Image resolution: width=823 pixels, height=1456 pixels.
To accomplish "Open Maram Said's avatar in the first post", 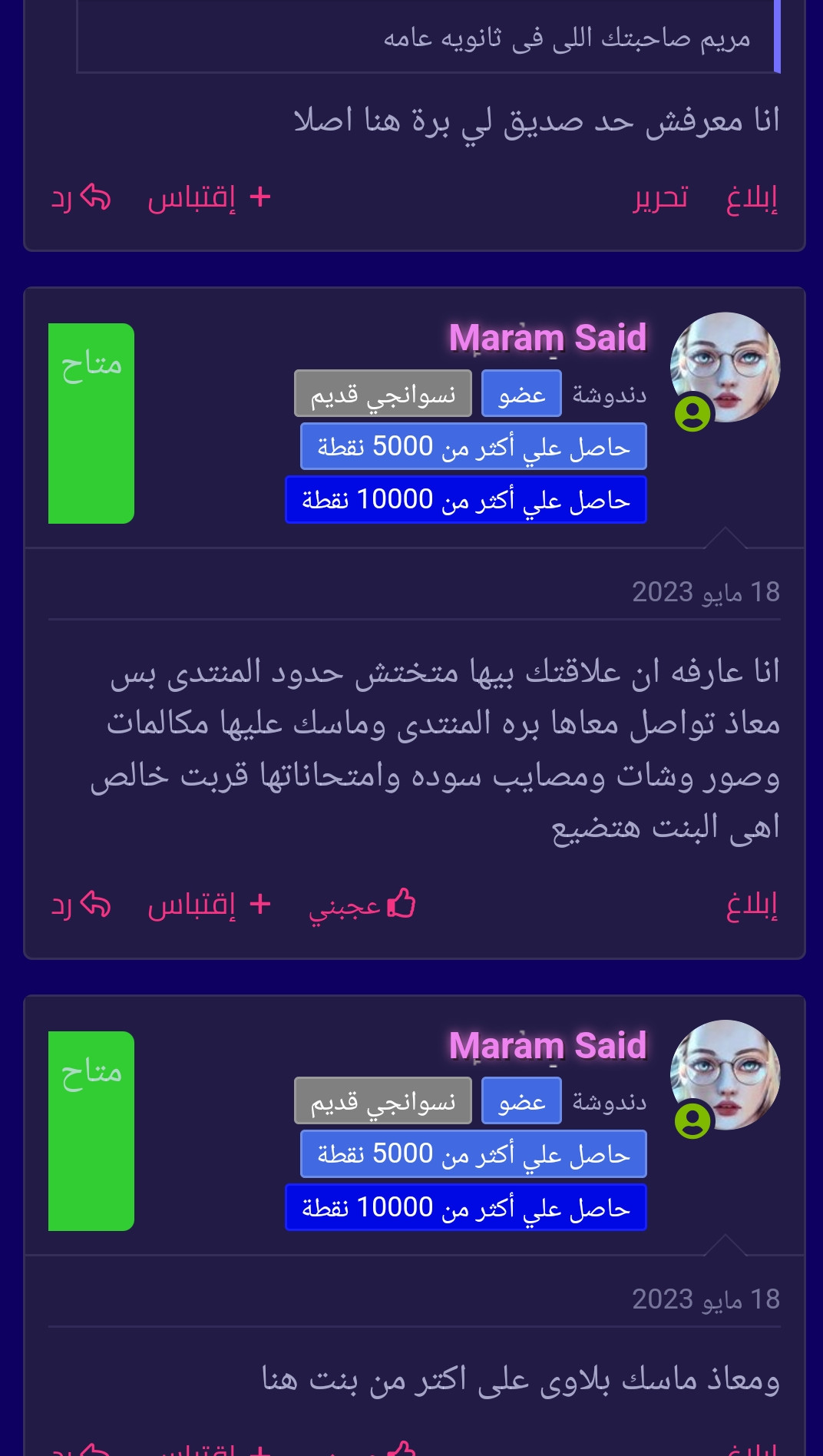I will click(725, 367).
